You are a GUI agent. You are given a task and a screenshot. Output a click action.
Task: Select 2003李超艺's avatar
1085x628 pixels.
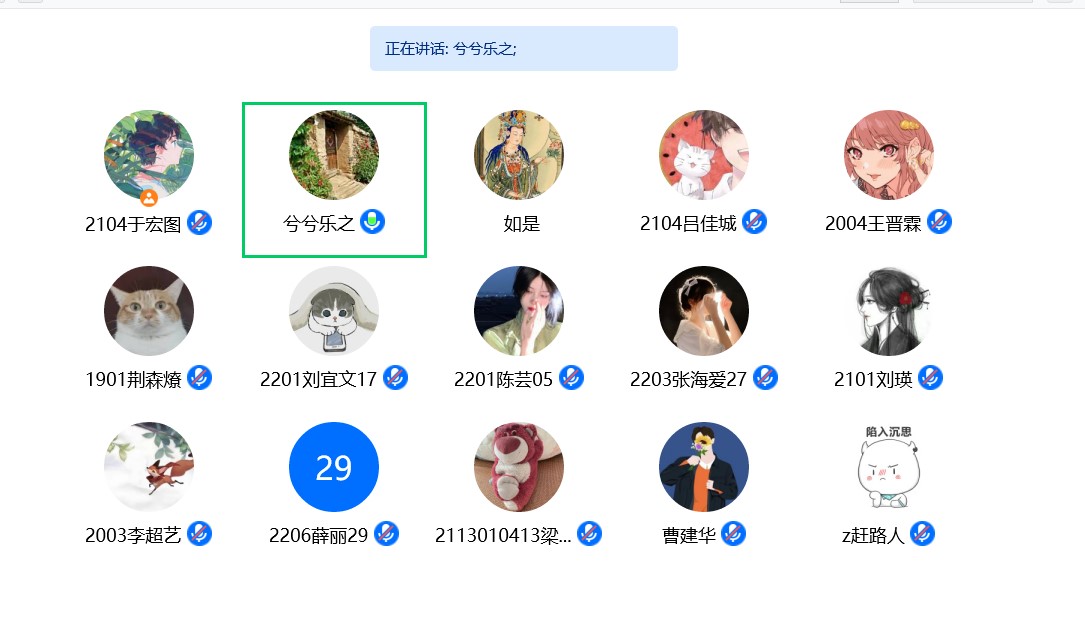(x=148, y=467)
